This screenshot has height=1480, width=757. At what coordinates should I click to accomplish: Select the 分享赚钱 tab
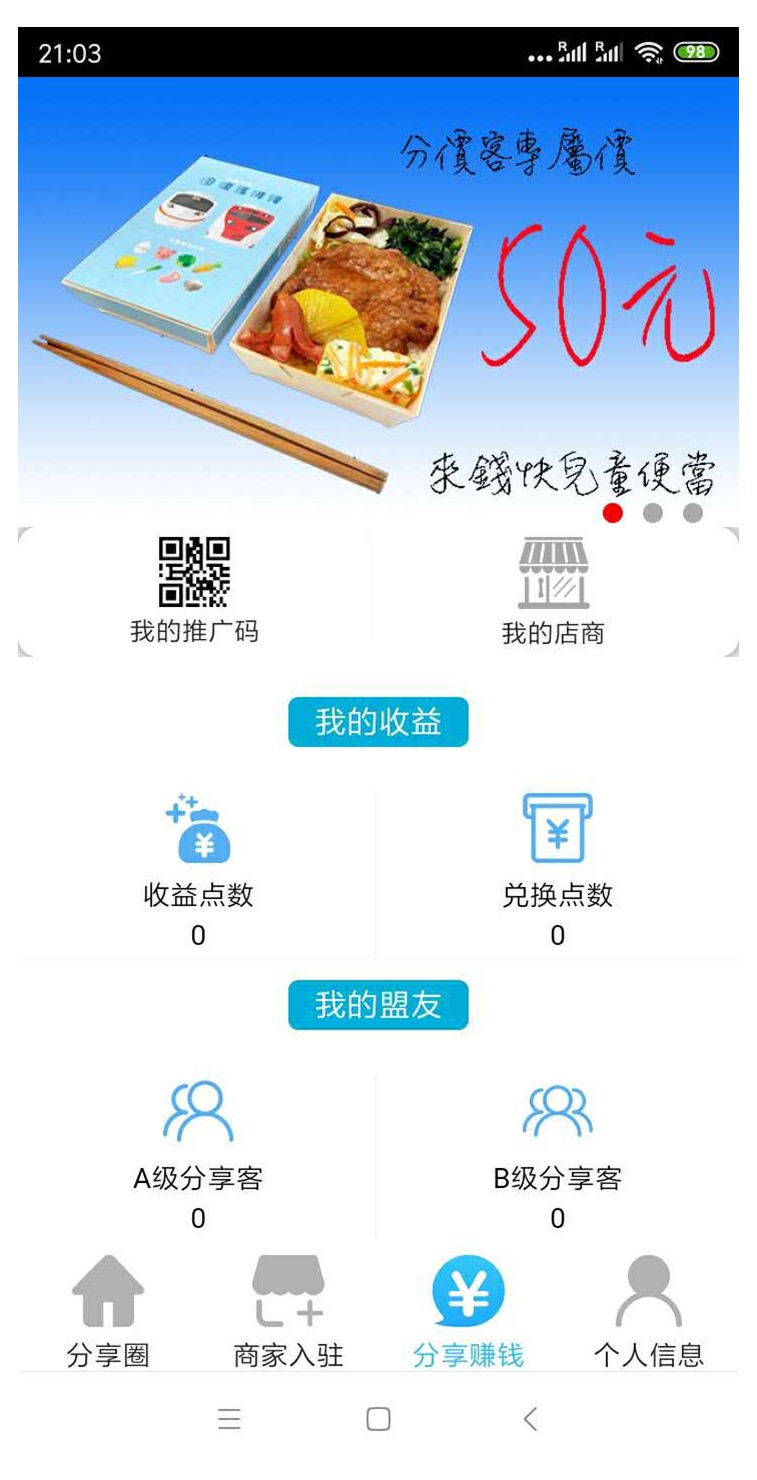[468, 1312]
